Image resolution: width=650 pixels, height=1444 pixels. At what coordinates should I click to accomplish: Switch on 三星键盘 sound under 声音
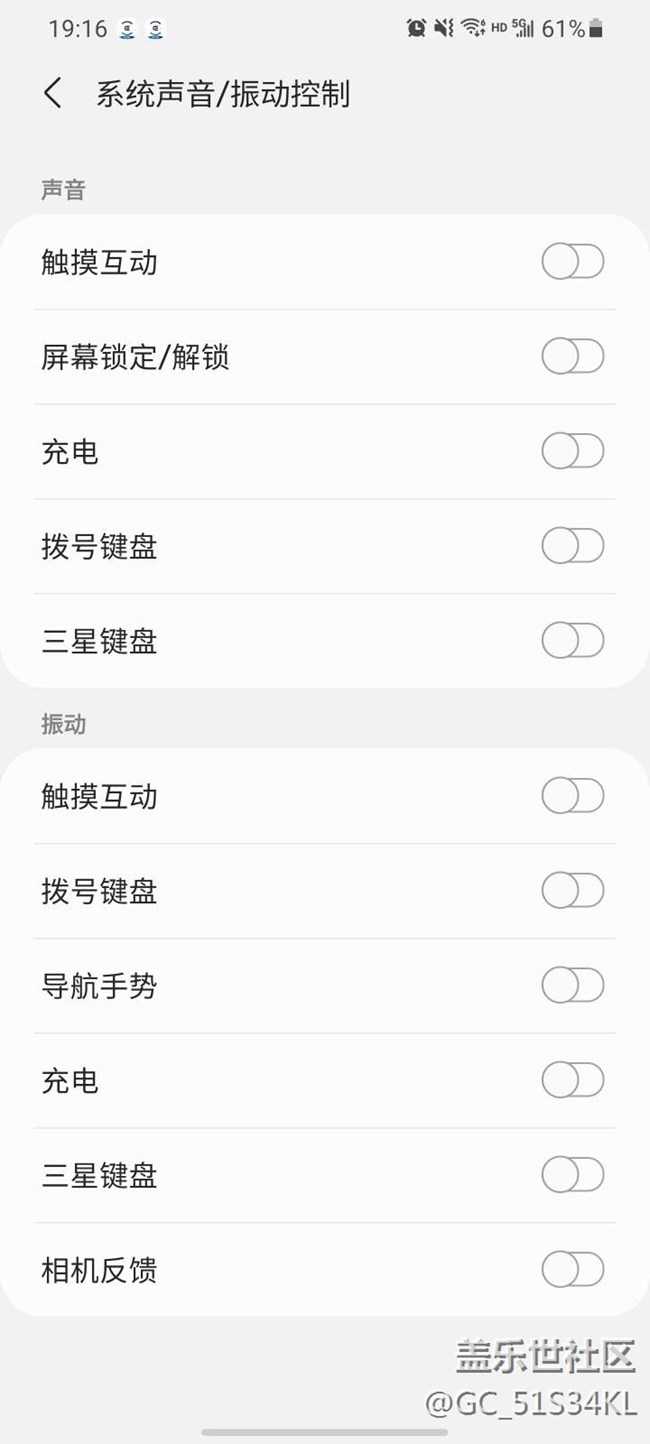click(x=573, y=640)
